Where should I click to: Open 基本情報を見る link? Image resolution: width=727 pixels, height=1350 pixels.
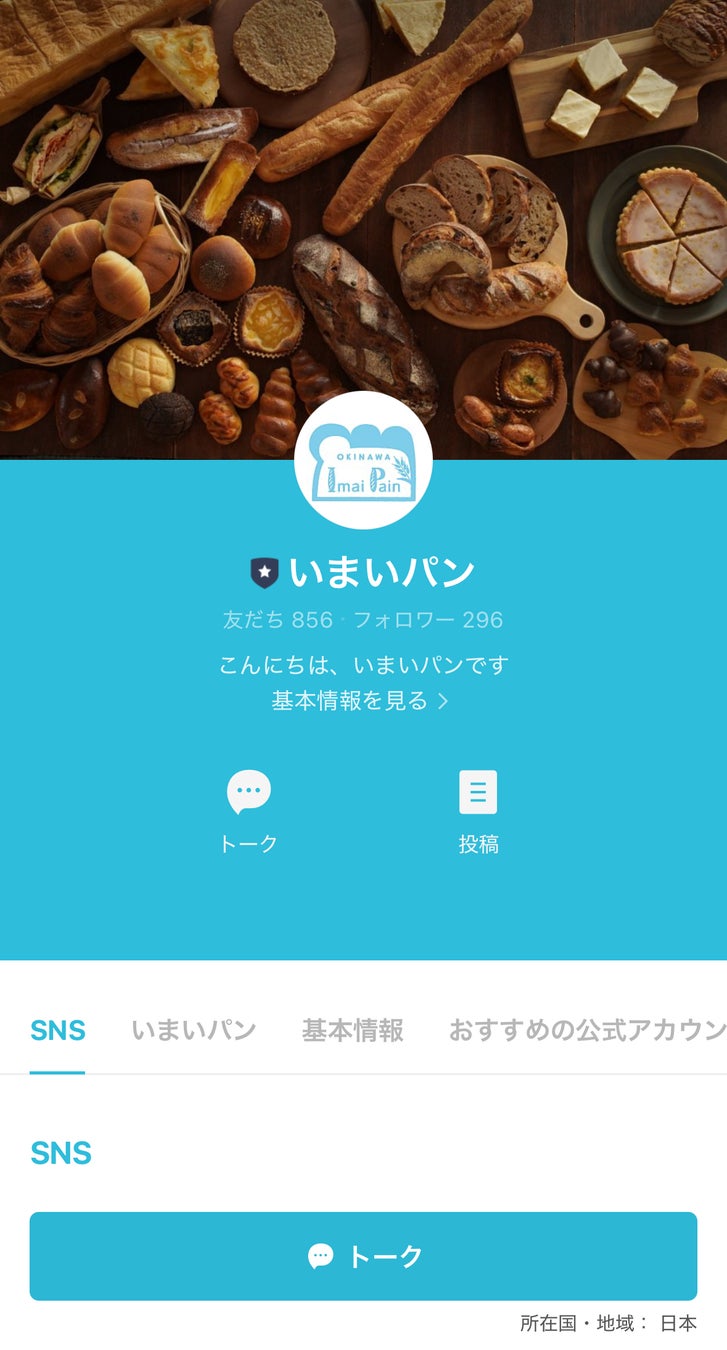[x=360, y=701]
